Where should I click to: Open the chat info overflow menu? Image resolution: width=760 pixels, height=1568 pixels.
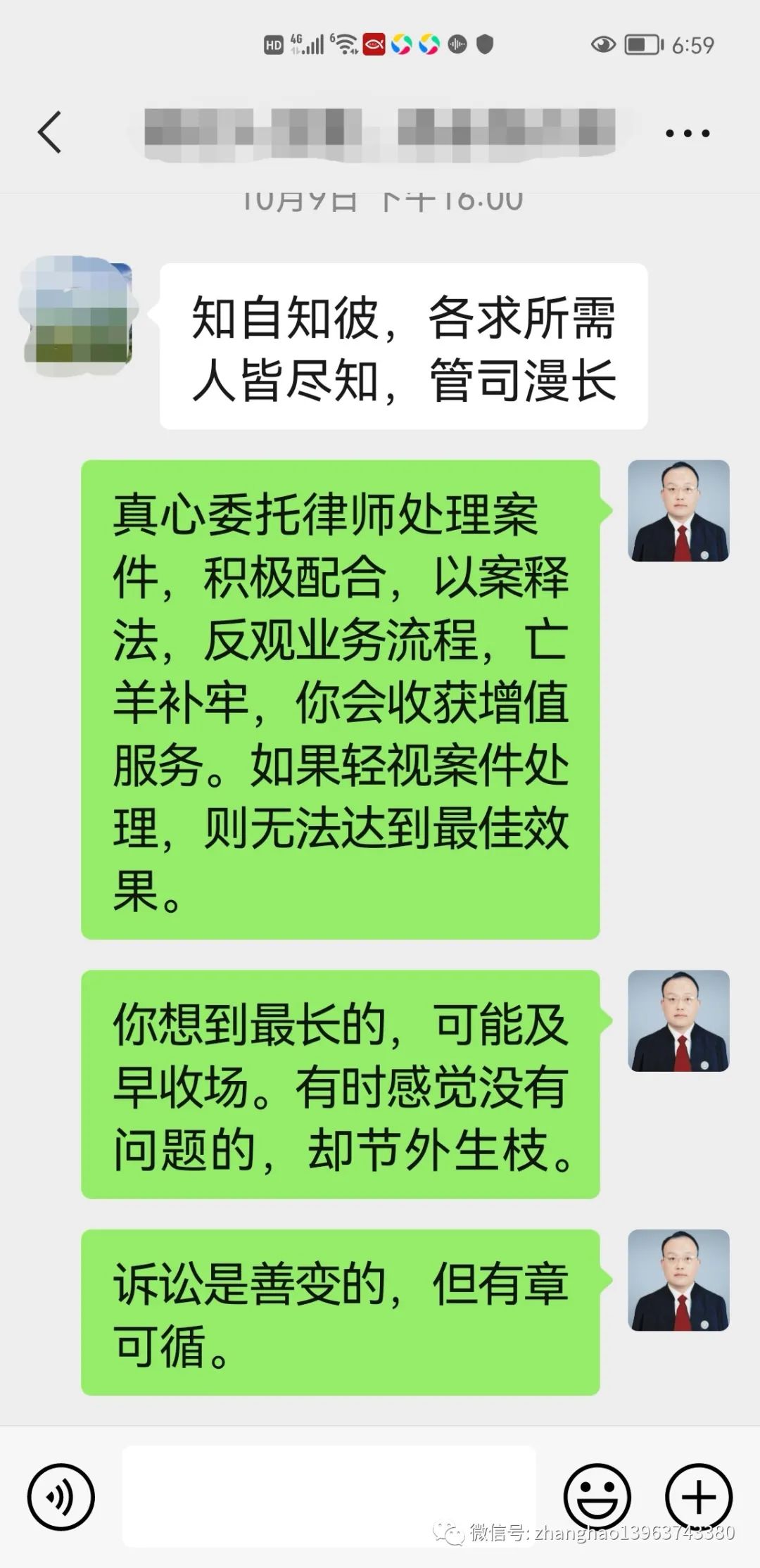click(x=687, y=133)
